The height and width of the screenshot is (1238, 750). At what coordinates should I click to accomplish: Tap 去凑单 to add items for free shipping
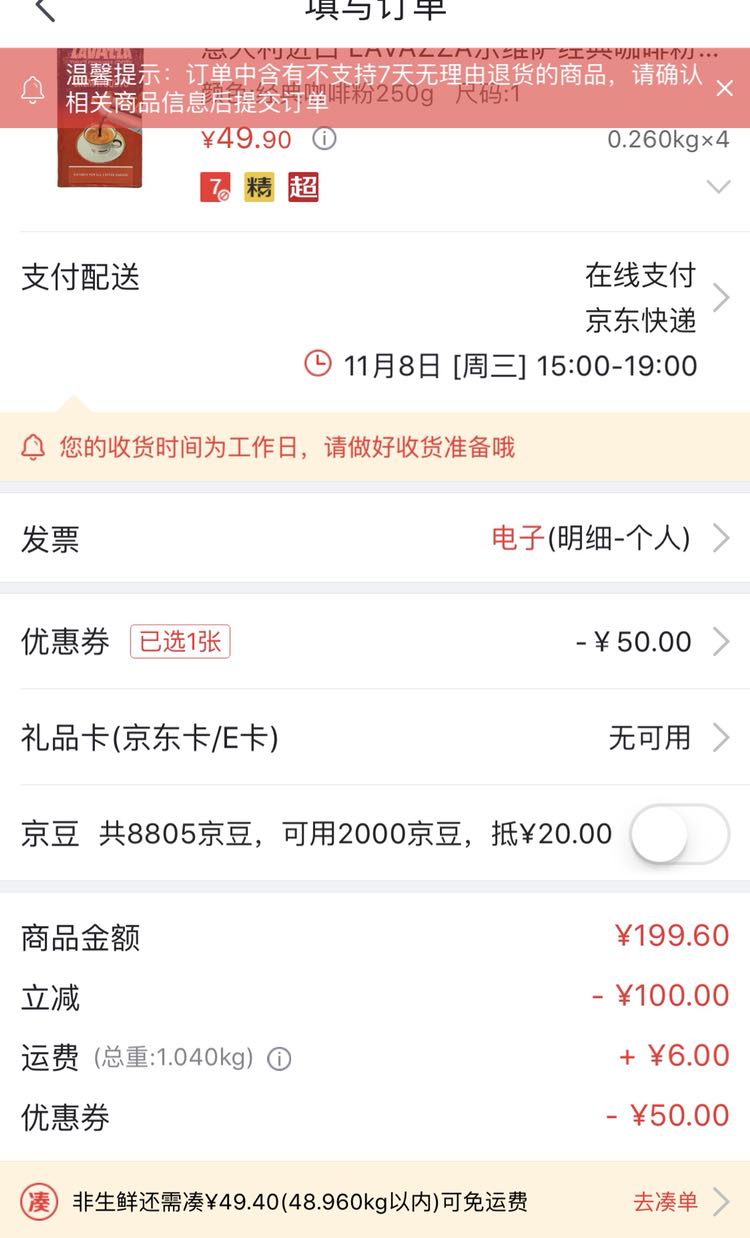(x=680, y=1201)
